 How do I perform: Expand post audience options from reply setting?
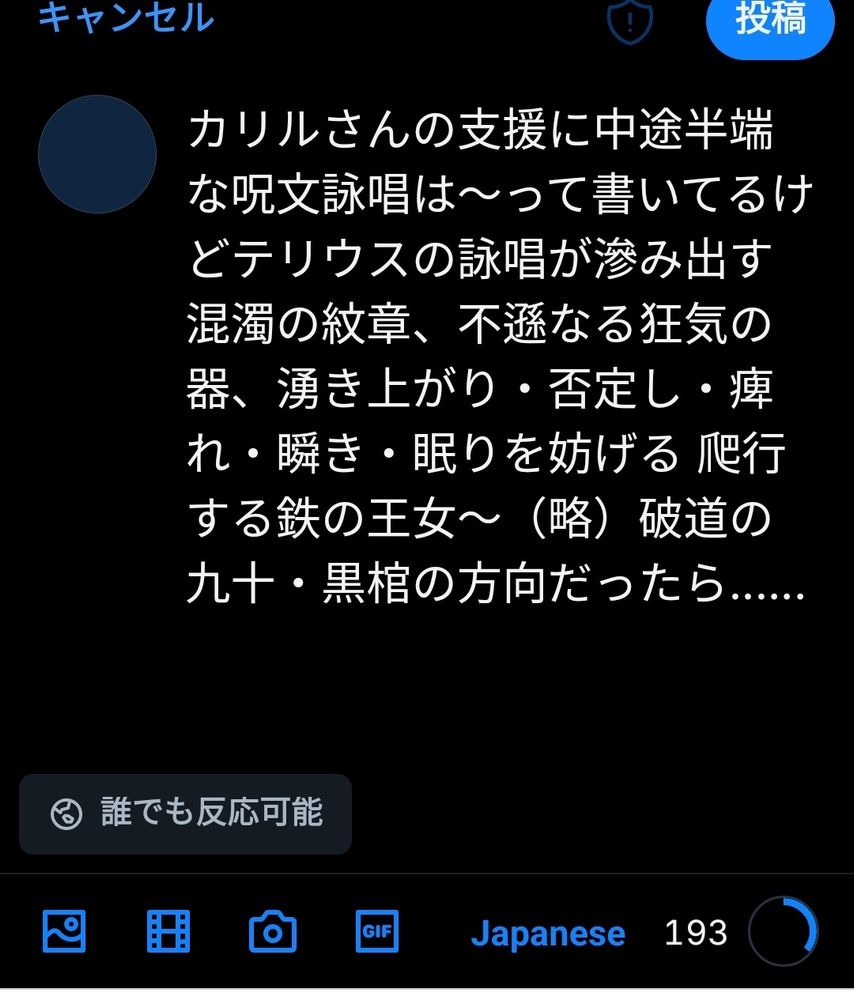[x=185, y=814]
